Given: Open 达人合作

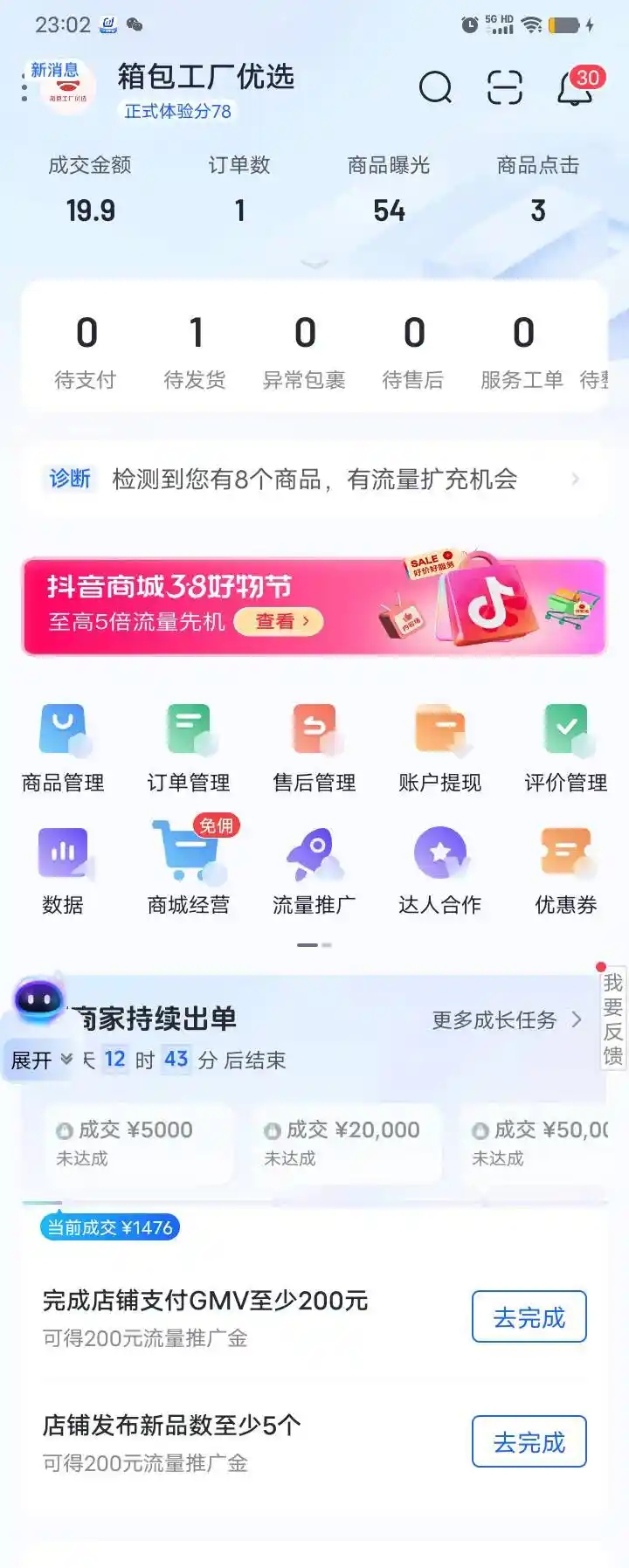Looking at the screenshot, I should pyautogui.click(x=440, y=869).
